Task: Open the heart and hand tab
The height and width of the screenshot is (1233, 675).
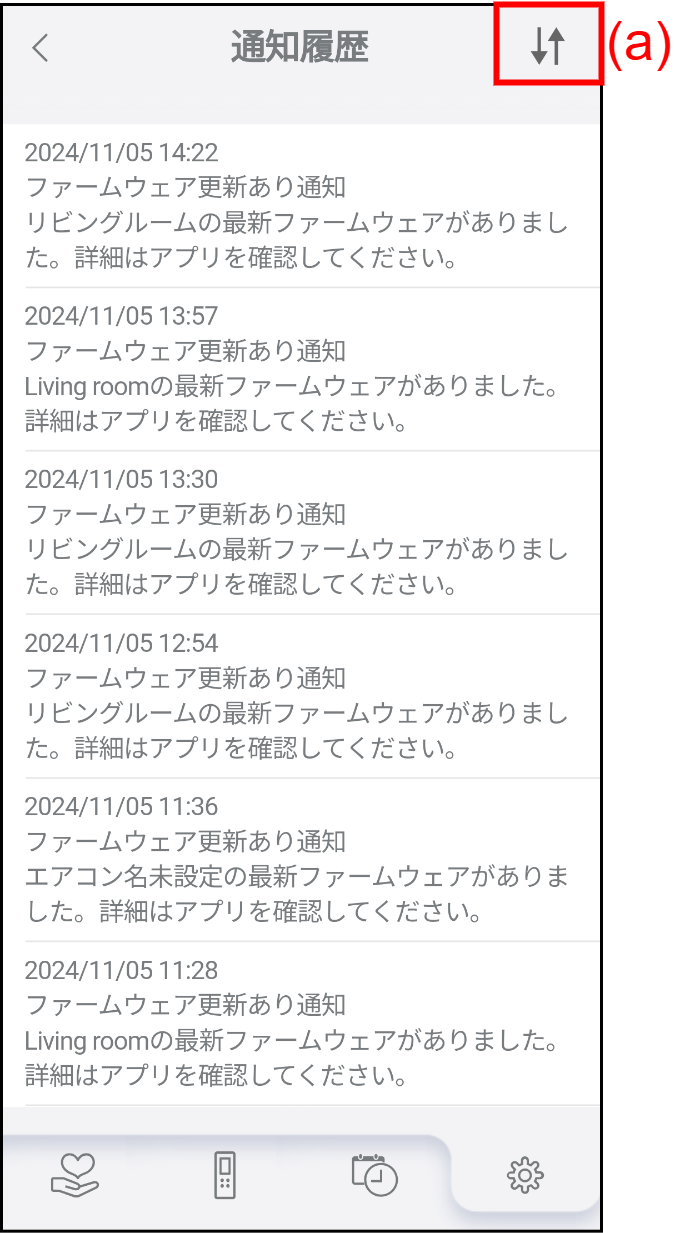Action: click(75, 1175)
